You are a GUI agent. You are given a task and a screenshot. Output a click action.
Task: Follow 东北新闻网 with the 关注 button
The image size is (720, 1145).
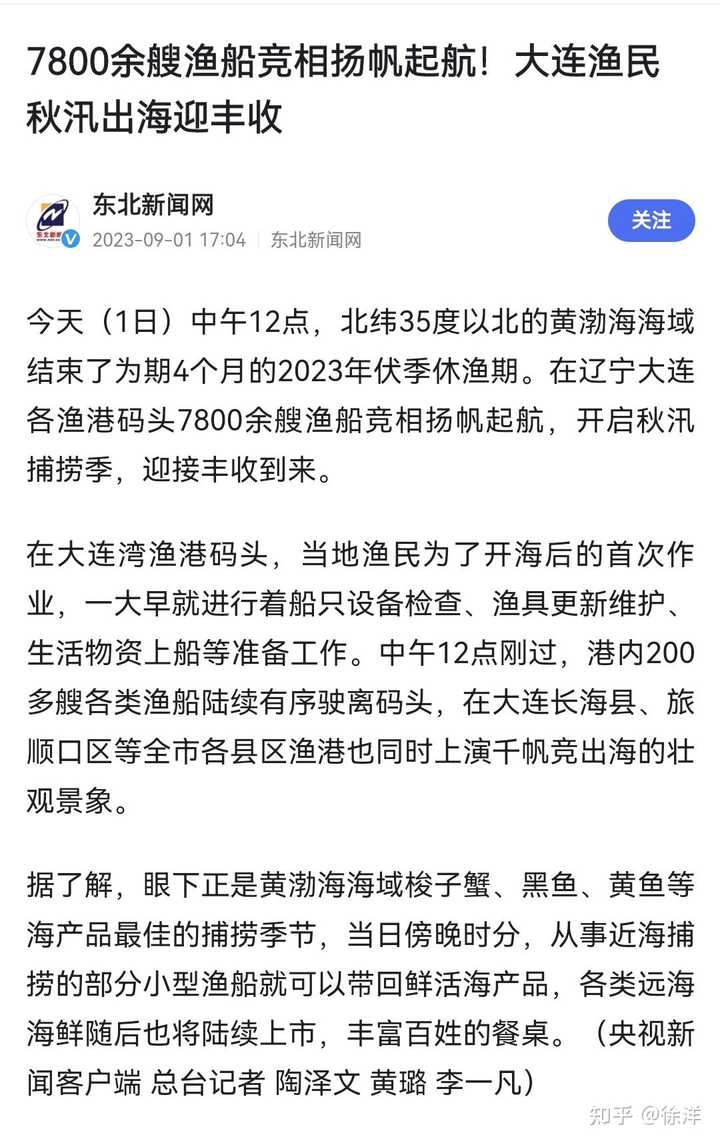[651, 221]
